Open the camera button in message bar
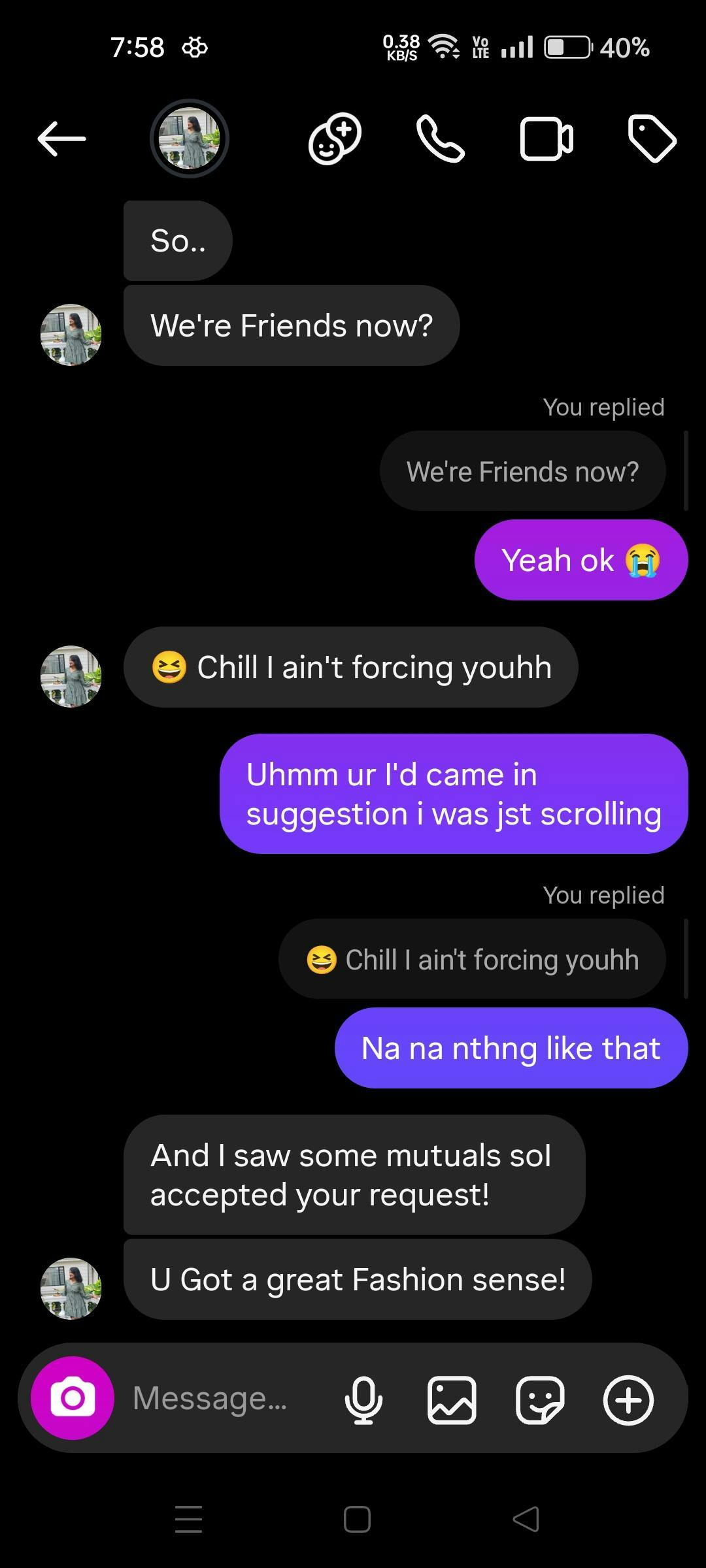Viewport: 706px width, 1568px height. 73,1398
